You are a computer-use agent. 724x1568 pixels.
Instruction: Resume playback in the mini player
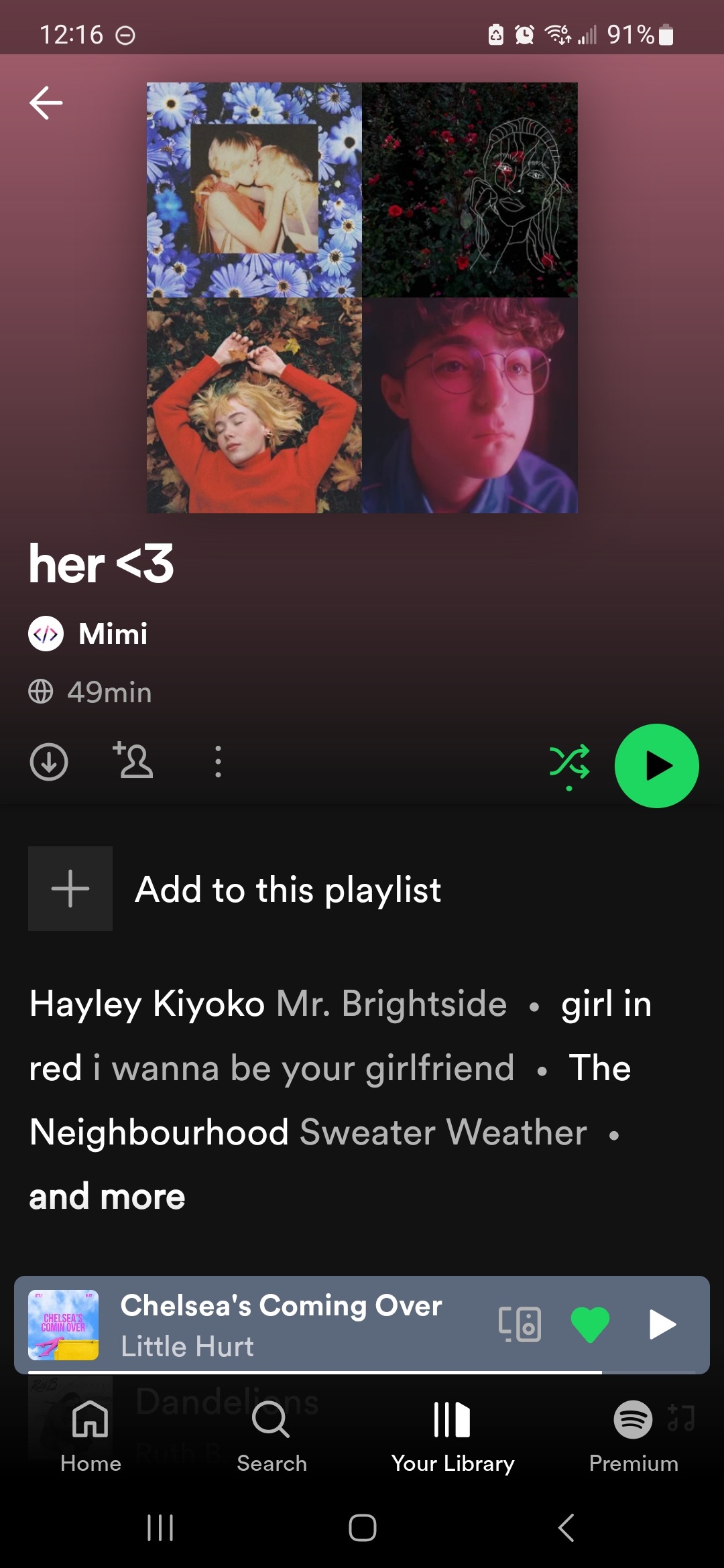(662, 1325)
